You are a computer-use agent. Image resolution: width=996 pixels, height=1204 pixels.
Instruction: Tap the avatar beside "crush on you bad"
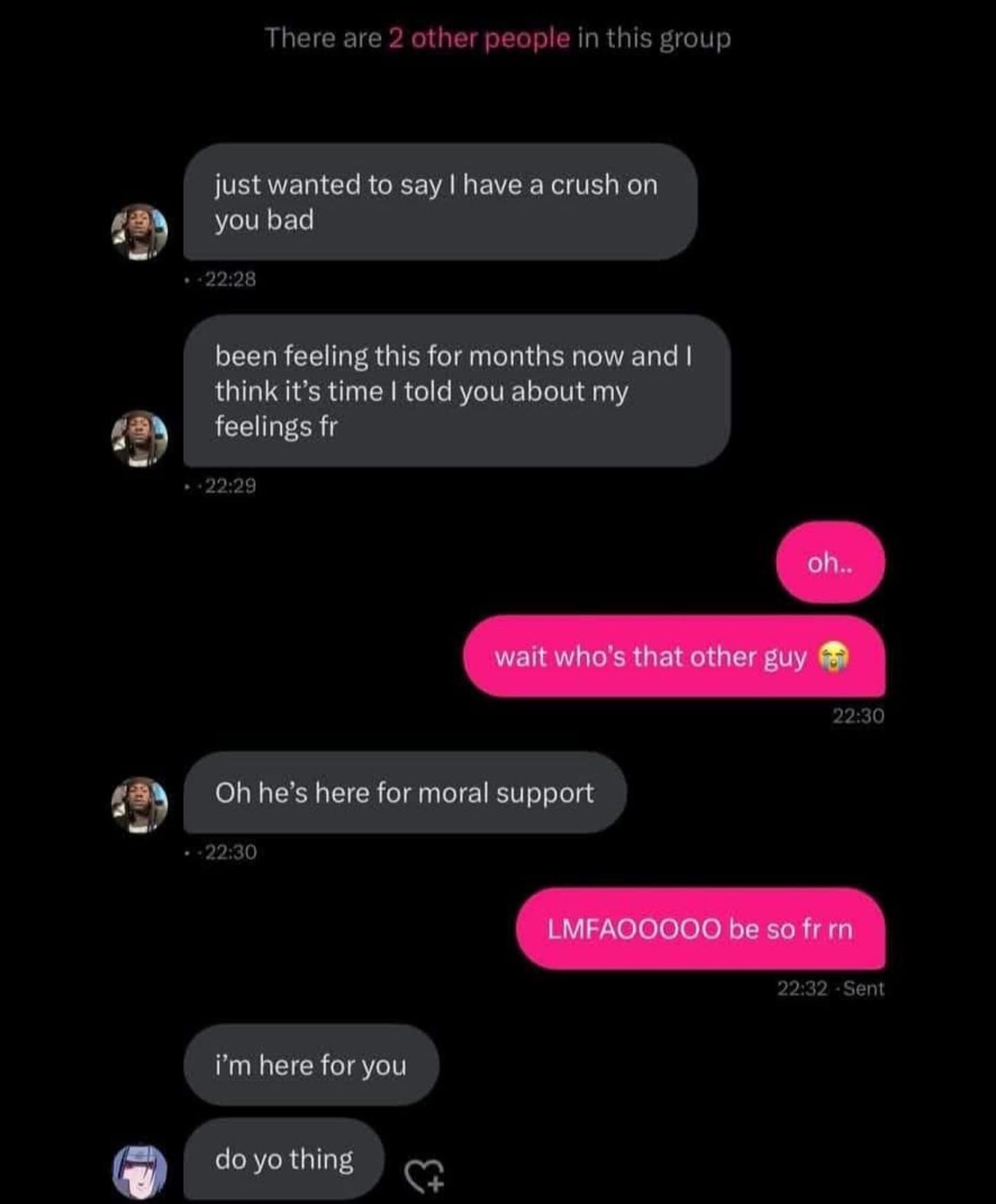coord(140,232)
